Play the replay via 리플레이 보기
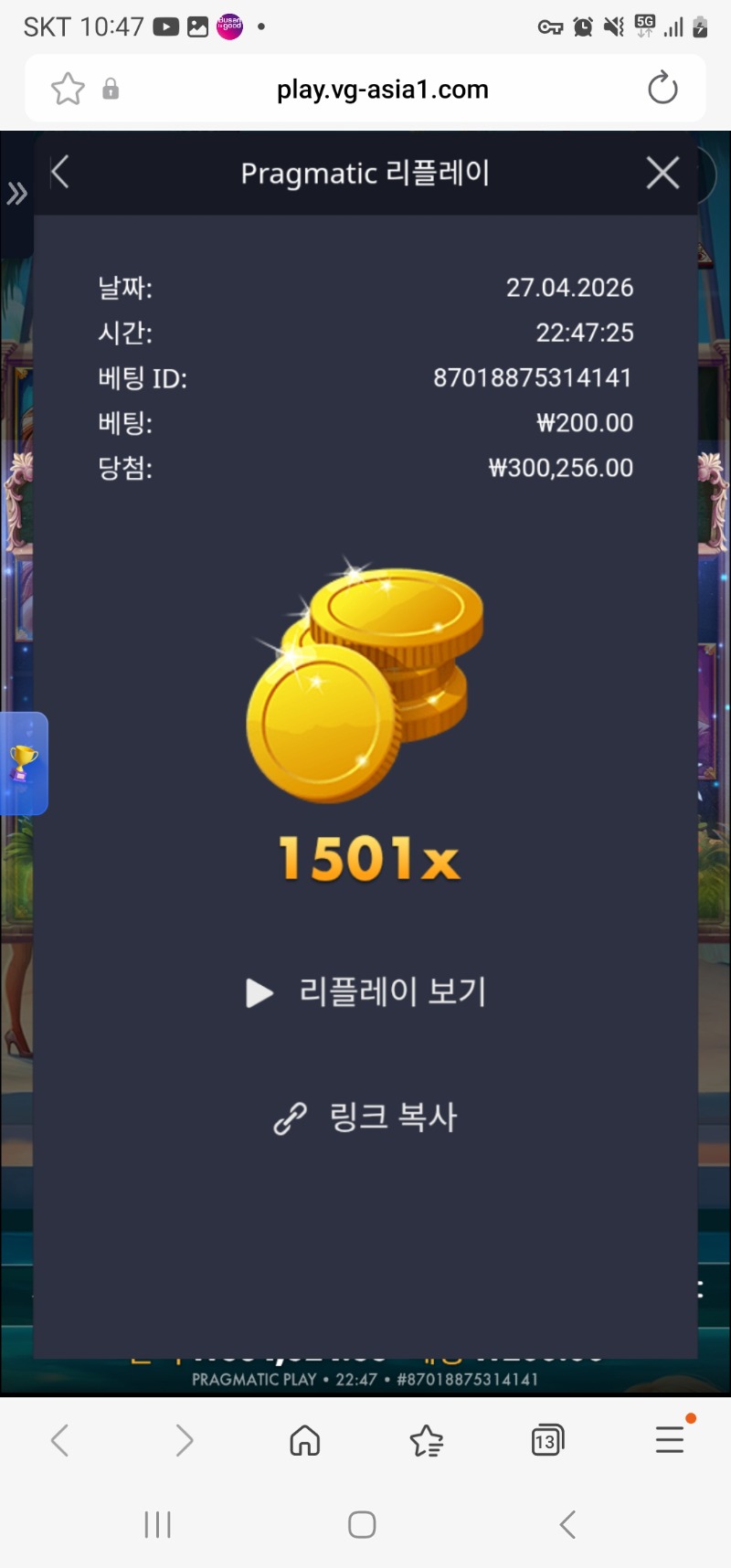Viewport: 731px width, 1568px height. pyautogui.click(x=366, y=992)
